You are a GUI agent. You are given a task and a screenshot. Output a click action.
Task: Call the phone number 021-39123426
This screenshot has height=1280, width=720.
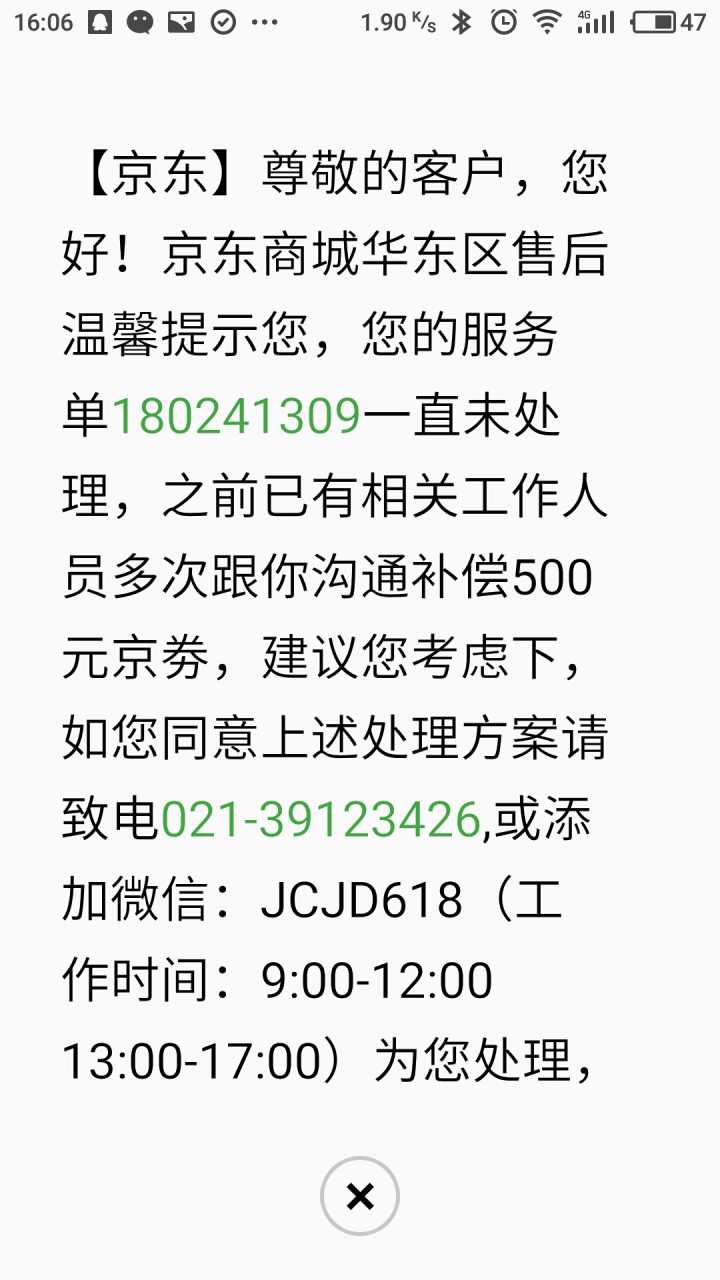(x=322, y=820)
